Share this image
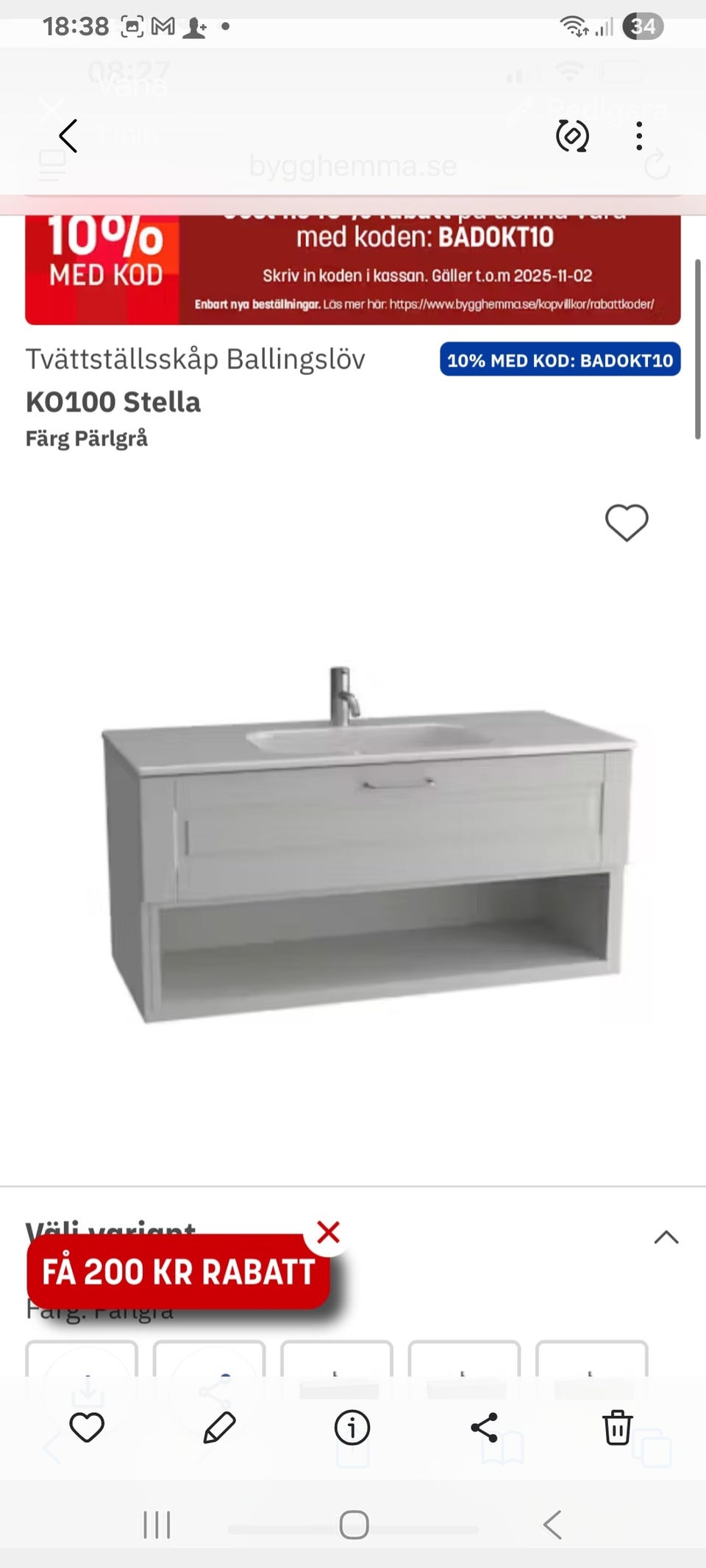This screenshot has width=706, height=1568. click(x=484, y=1428)
